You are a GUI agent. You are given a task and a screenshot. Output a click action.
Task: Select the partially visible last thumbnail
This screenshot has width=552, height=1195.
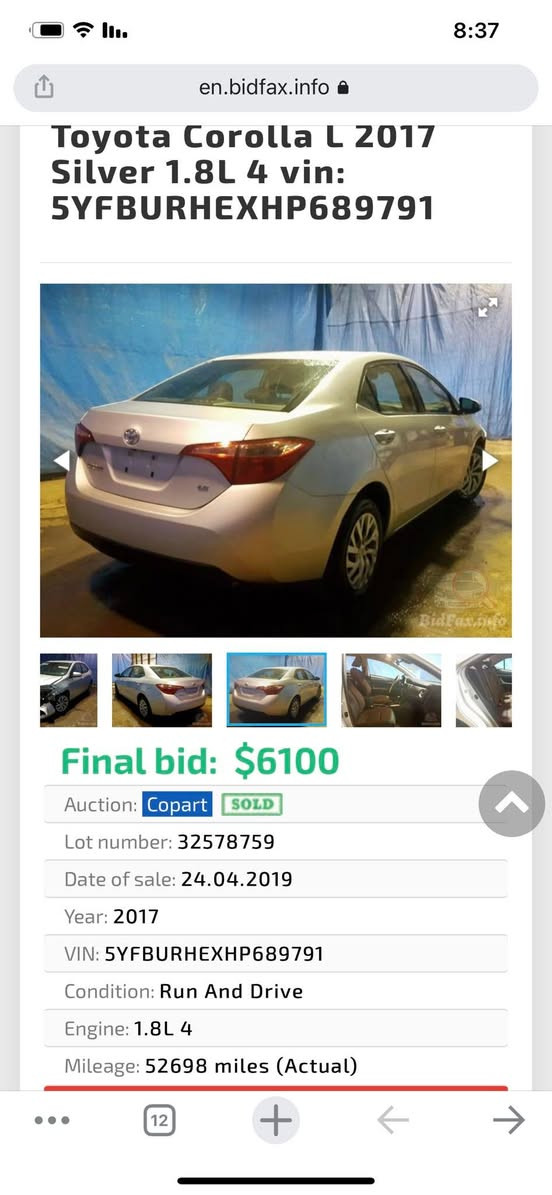pyautogui.click(x=484, y=690)
